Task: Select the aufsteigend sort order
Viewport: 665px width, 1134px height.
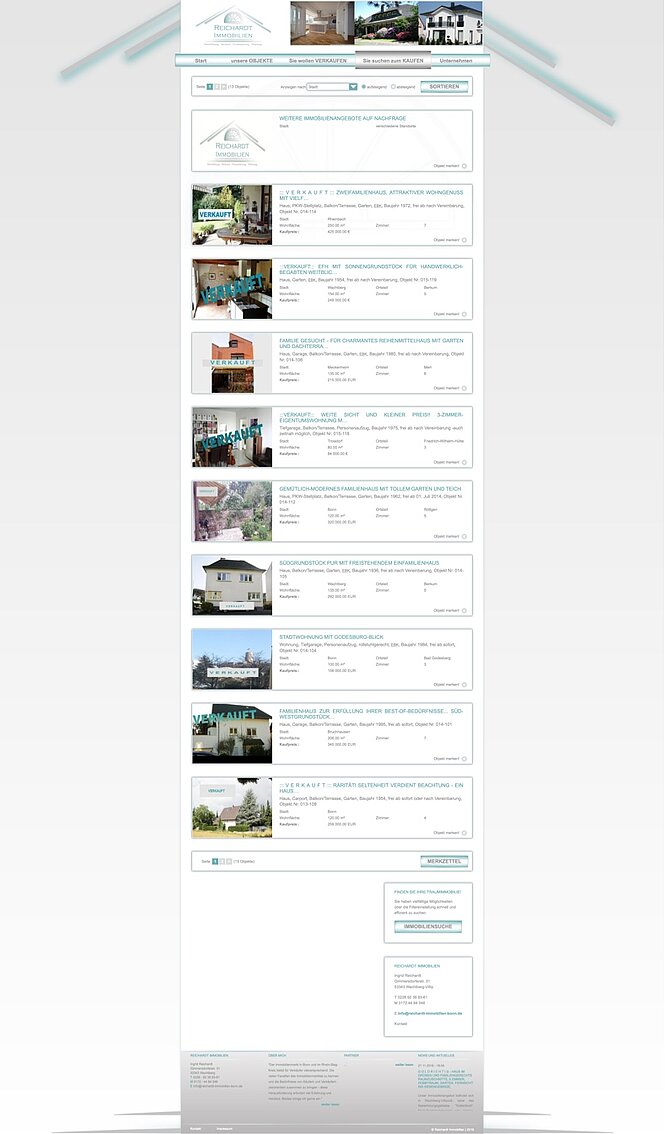Action: click(364, 87)
